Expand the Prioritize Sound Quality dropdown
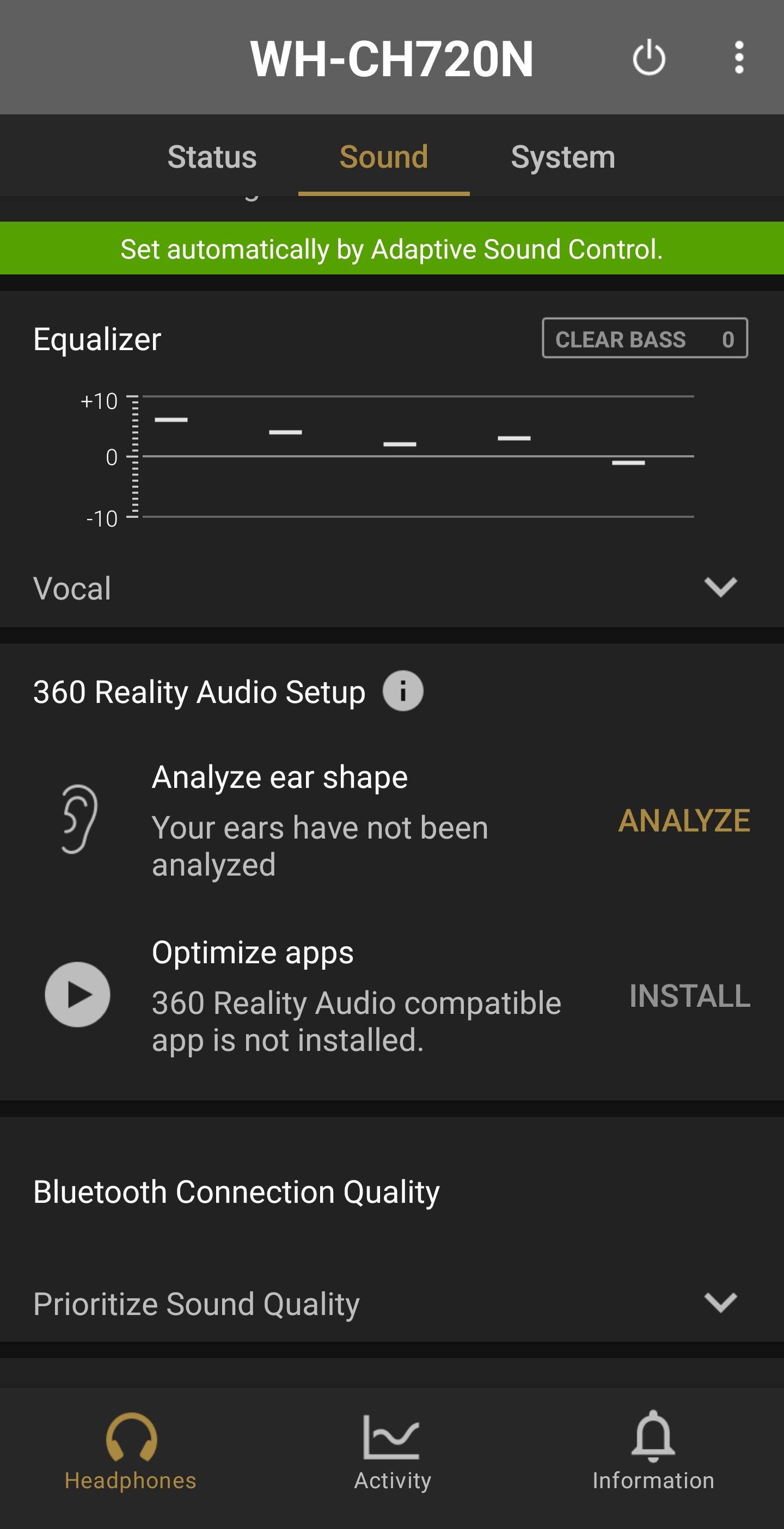This screenshot has height=1529, width=784. 720,1303
